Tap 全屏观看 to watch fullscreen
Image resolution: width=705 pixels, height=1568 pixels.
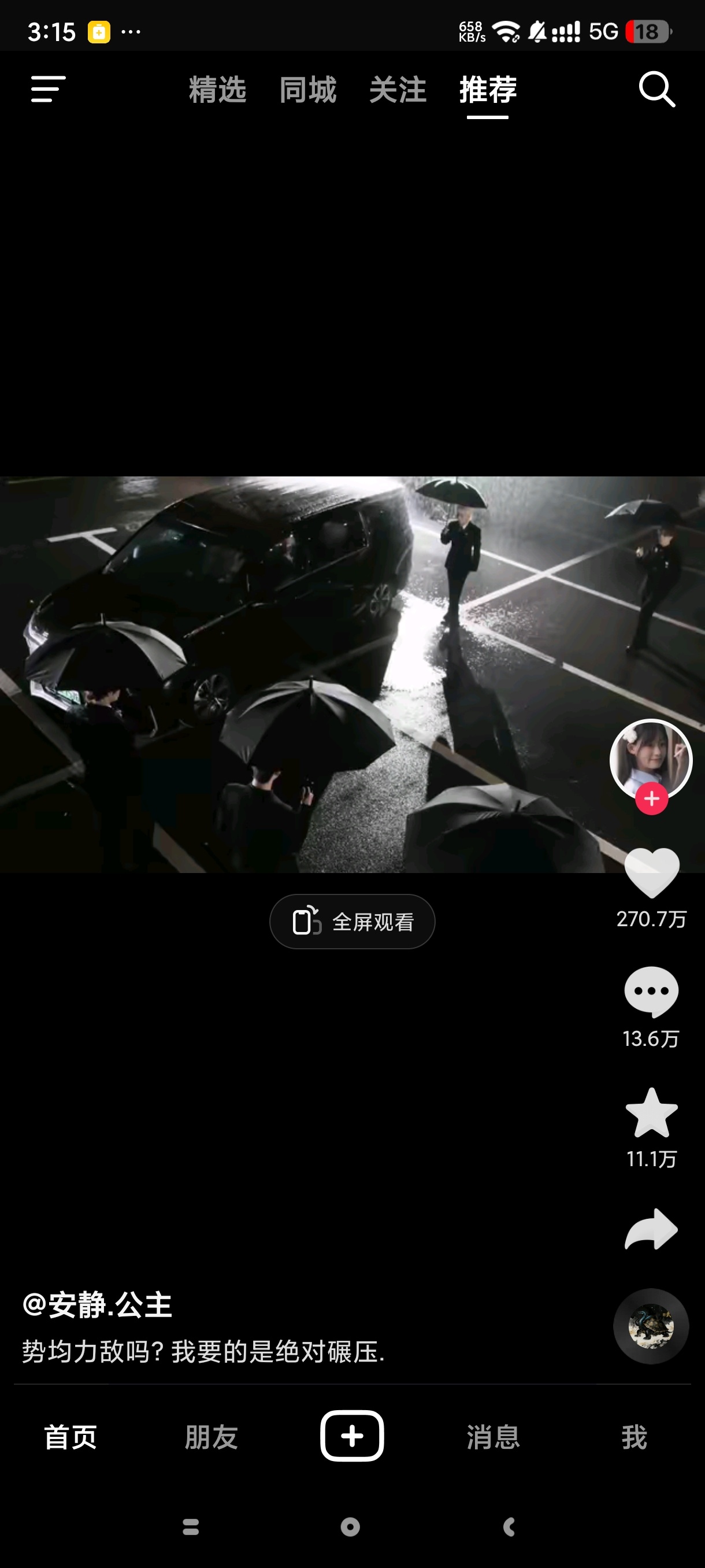352,922
